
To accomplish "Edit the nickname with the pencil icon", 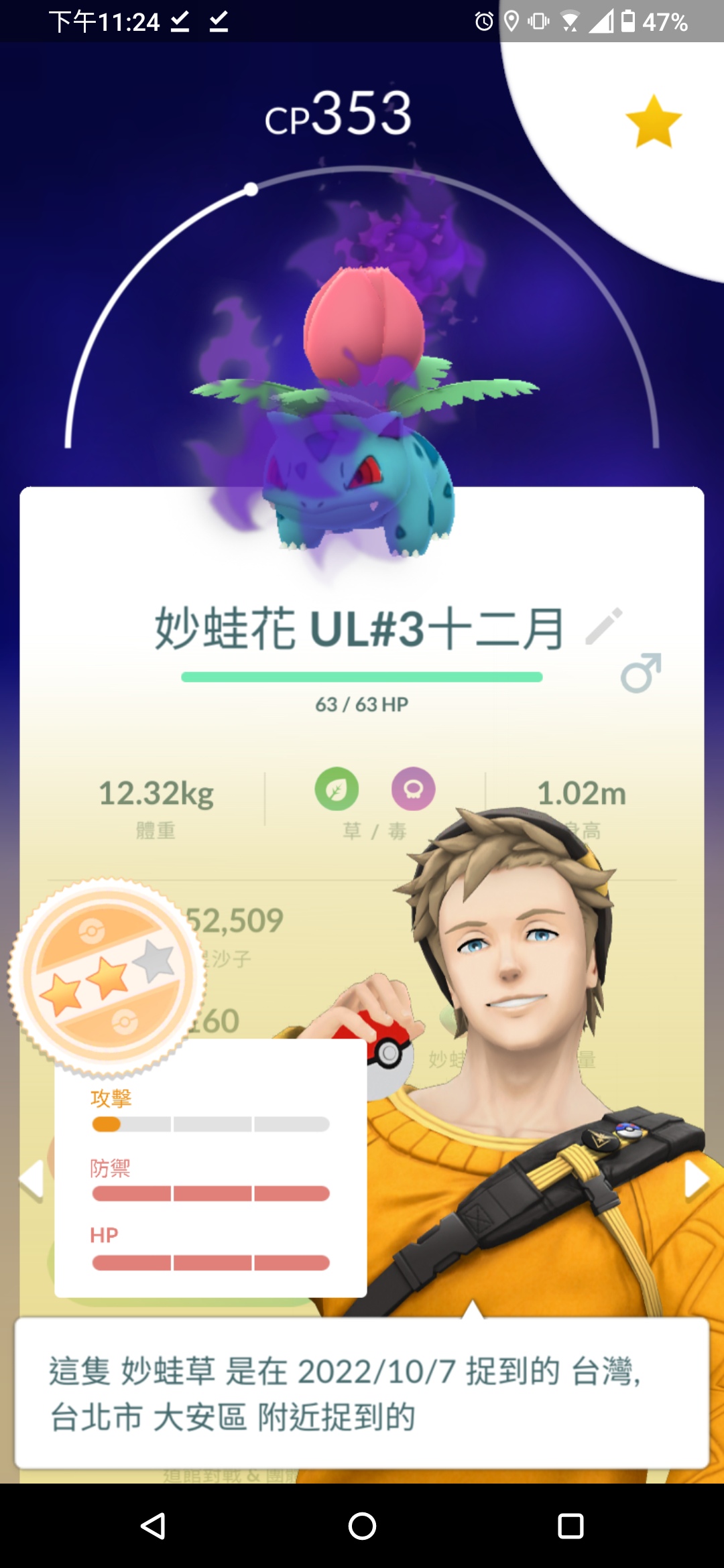I will (604, 627).
